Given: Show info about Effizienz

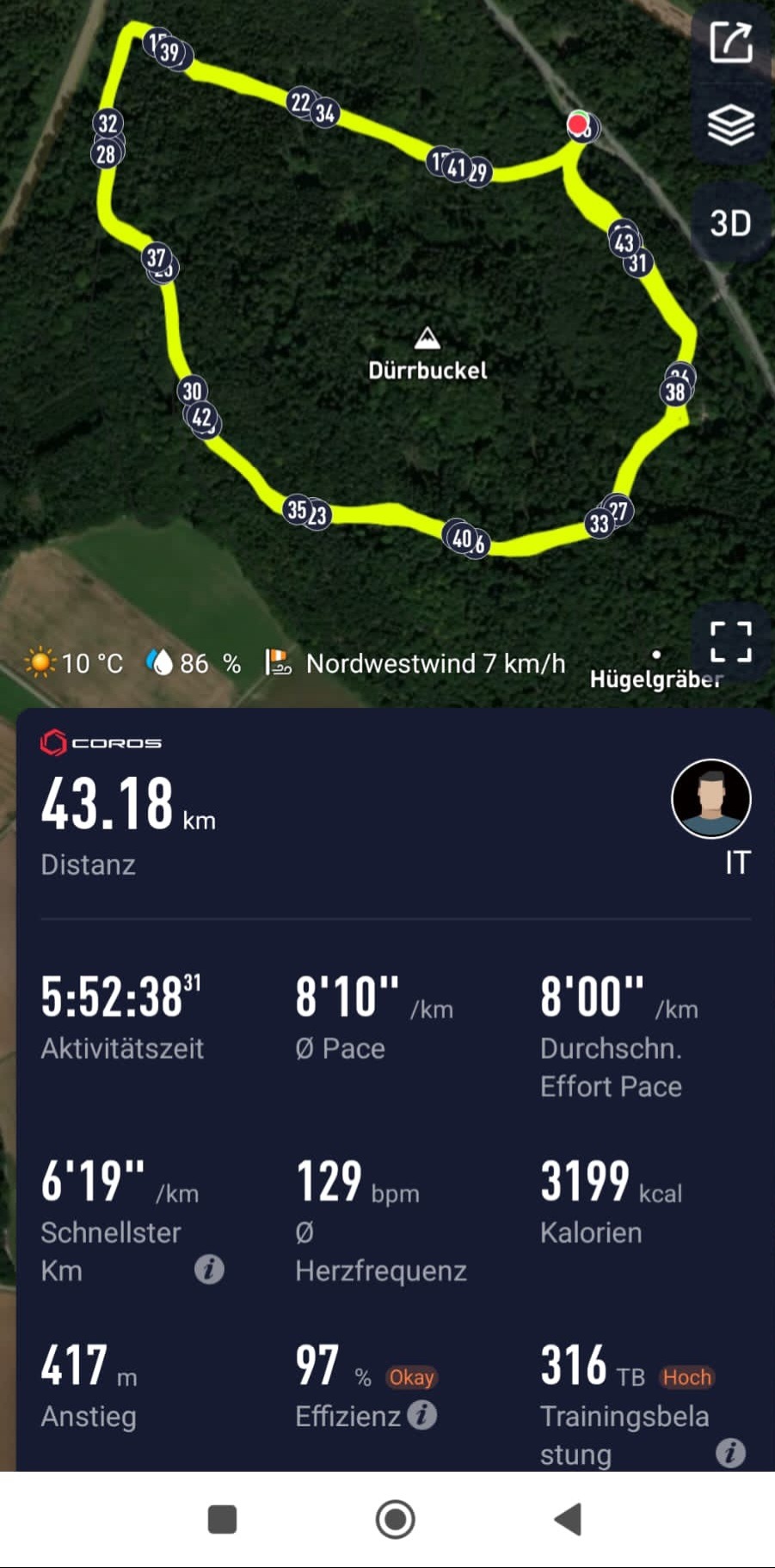Looking at the screenshot, I should pyautogui.click(x=422, y=1415).
